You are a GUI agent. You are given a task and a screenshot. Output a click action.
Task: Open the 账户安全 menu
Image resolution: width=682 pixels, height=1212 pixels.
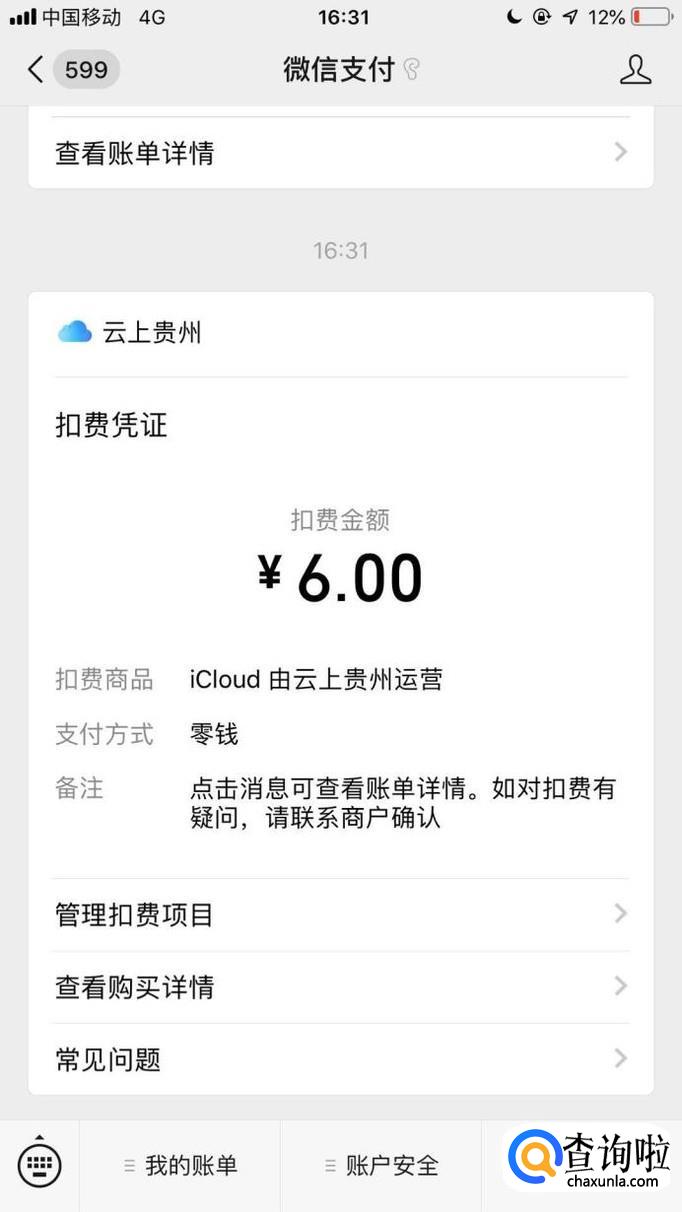click(382, 1165)
